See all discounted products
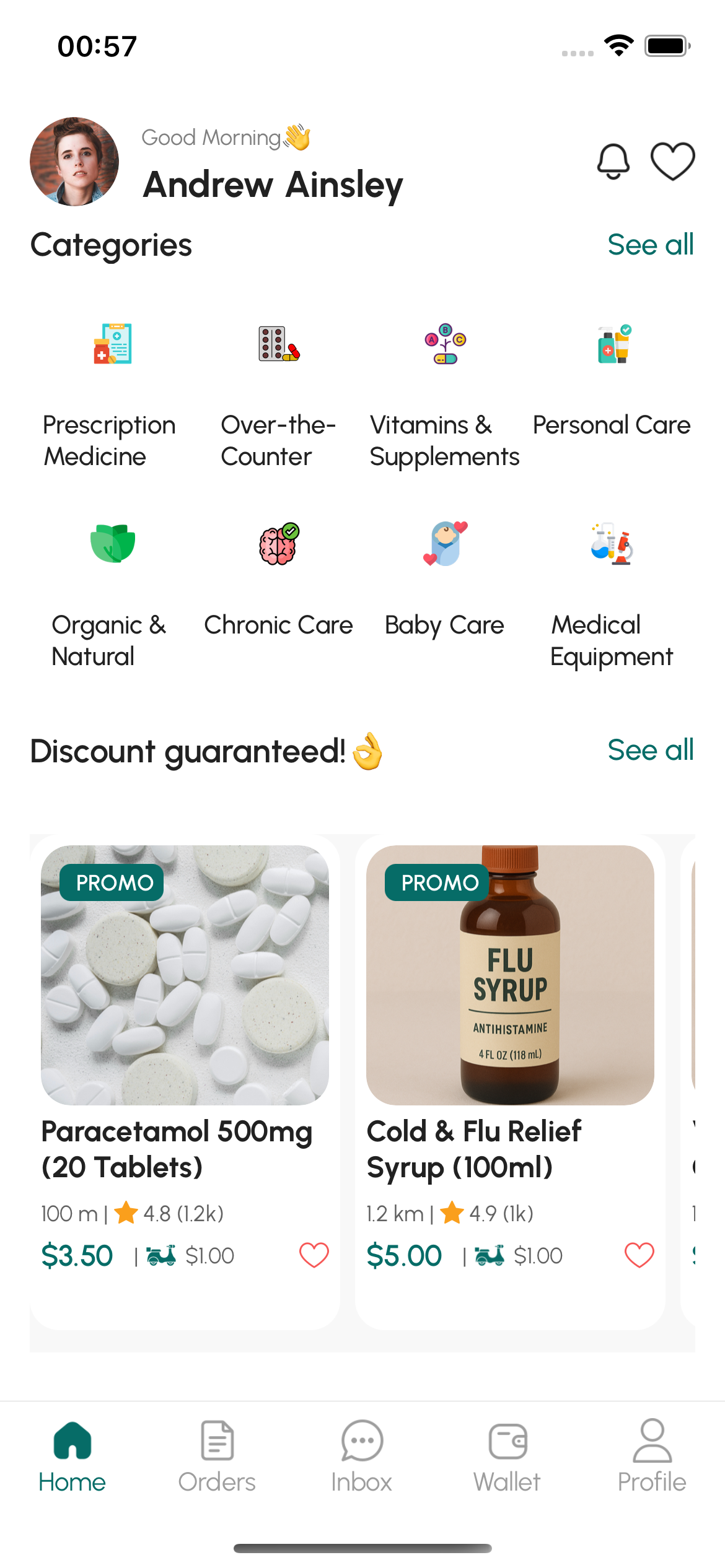The height and width of the screenshot is (1568, 725). pyautogui.click(x=650, y=751)
